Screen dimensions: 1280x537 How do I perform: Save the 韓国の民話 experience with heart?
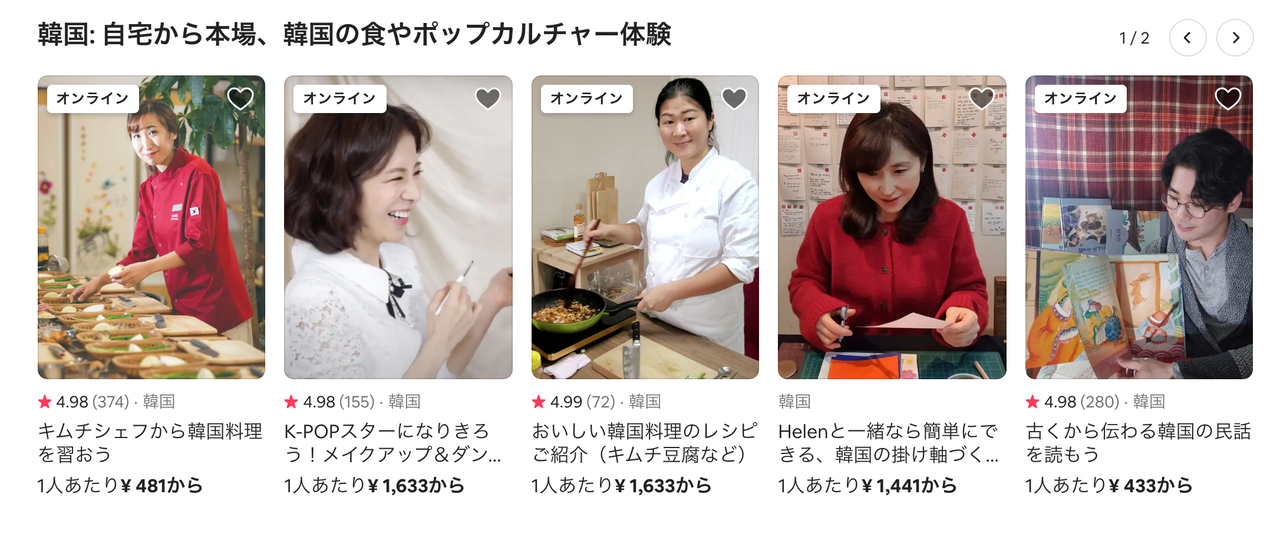tap(1227, 98)
